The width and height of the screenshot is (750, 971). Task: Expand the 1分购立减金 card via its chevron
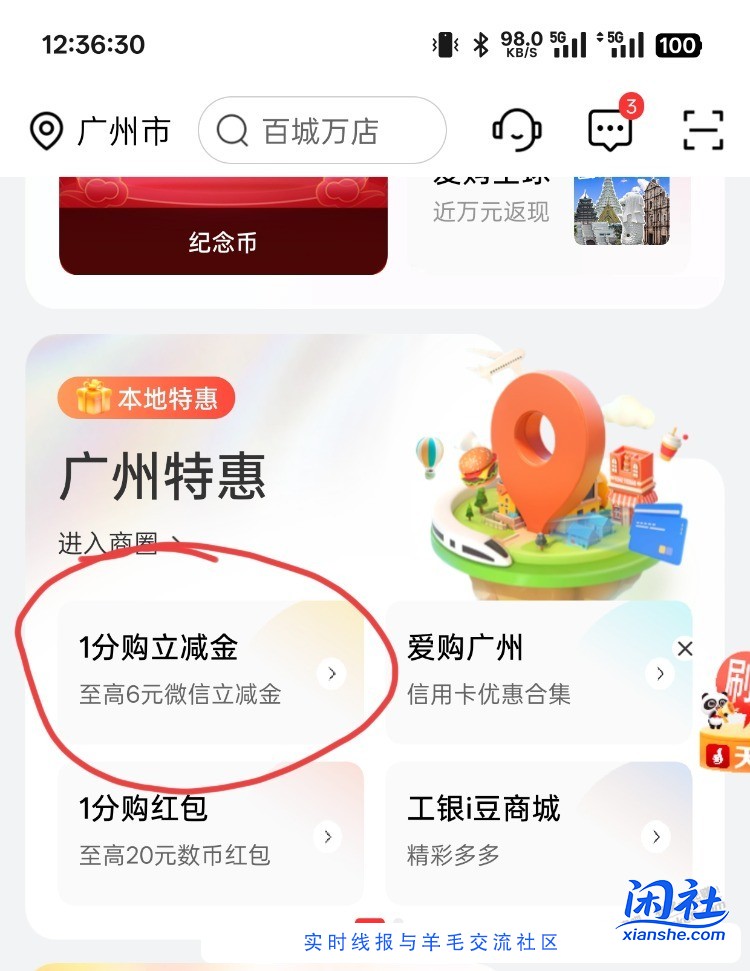point(332,674)
